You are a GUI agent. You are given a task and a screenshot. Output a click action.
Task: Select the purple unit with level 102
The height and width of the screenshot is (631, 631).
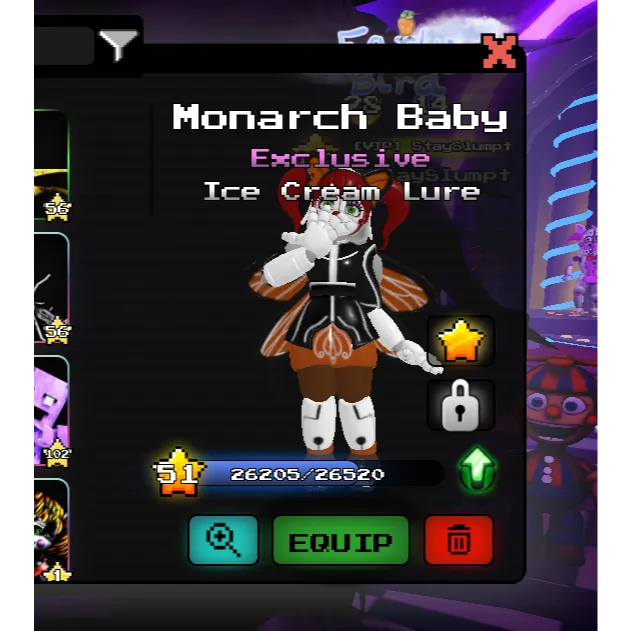click(x=52, y=412)
